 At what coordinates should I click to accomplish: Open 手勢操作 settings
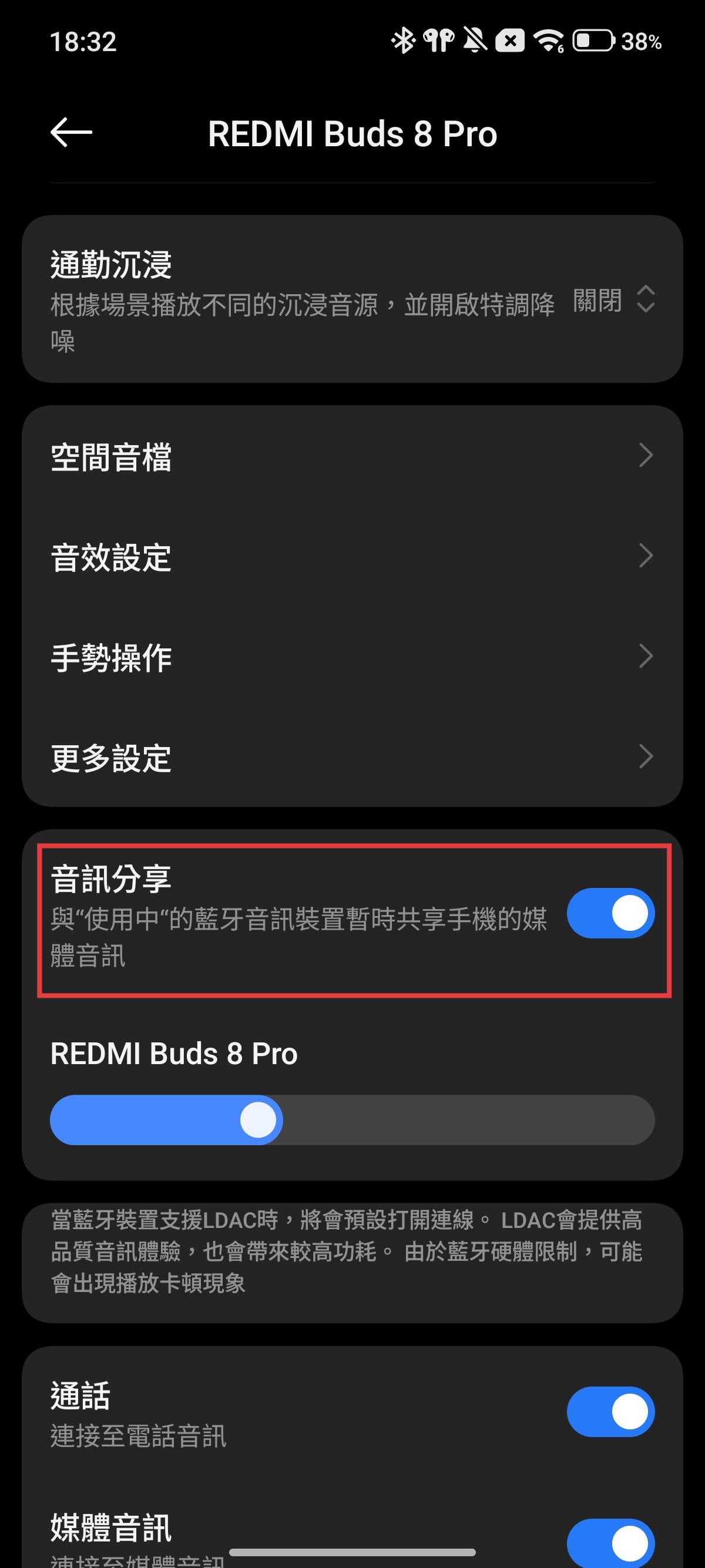pos(352,657)
